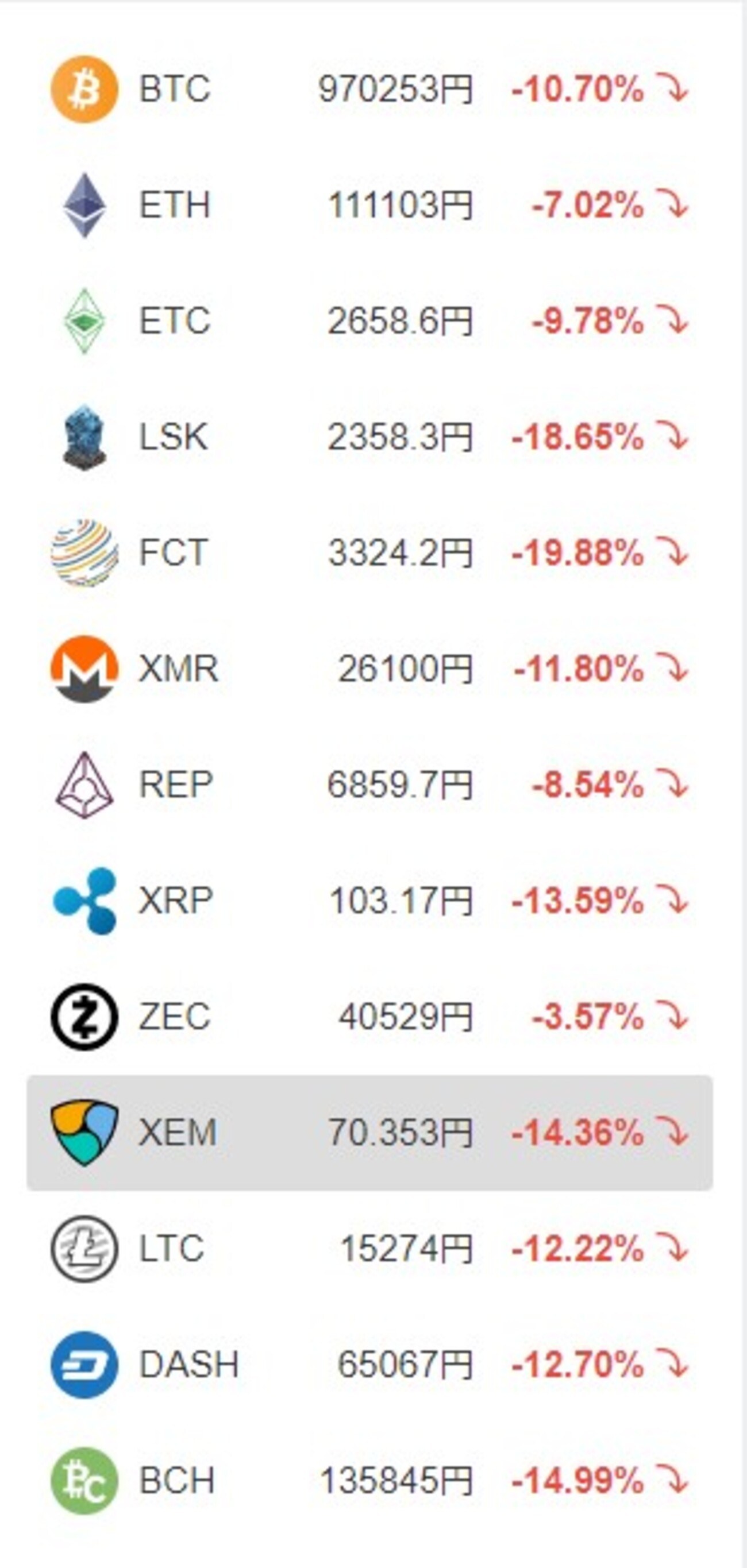The width and height of the screenshot is (747, 1568).
Task: Select FCT in the currency list
Action: pyautogui.click(x=369, y=553)
